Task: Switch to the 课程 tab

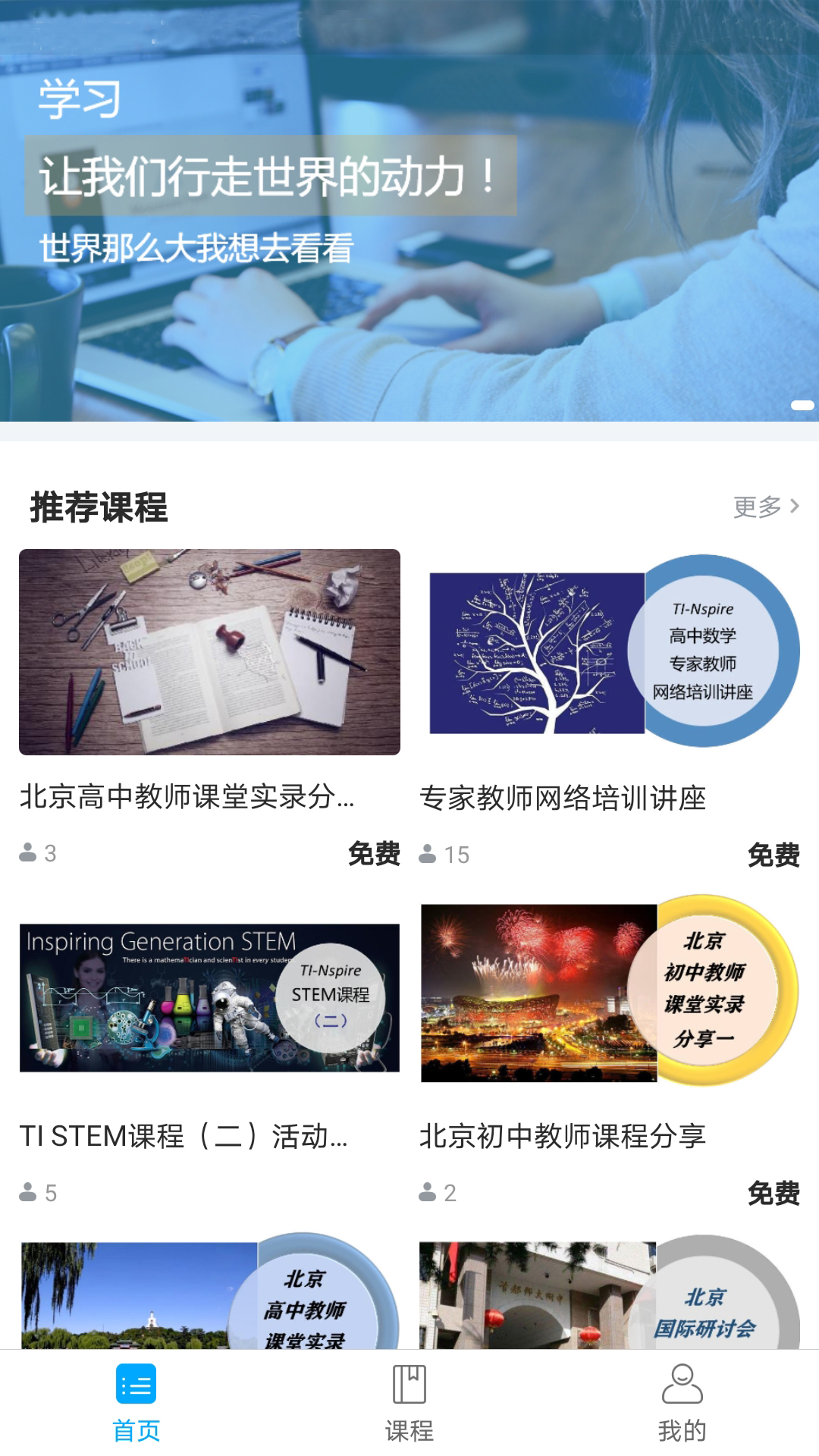Action: click(x=409, y=1401)
